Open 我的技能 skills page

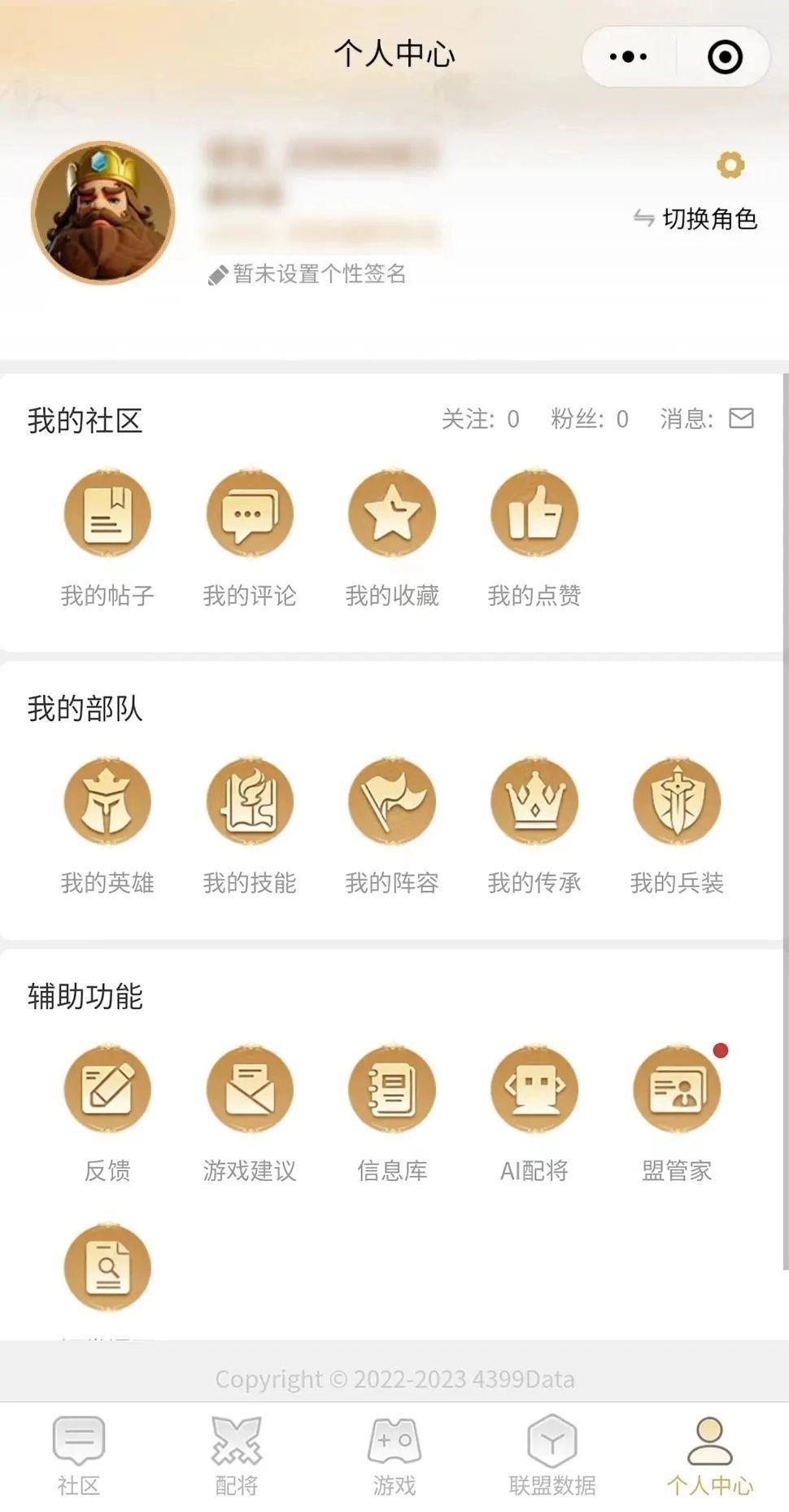249,801
